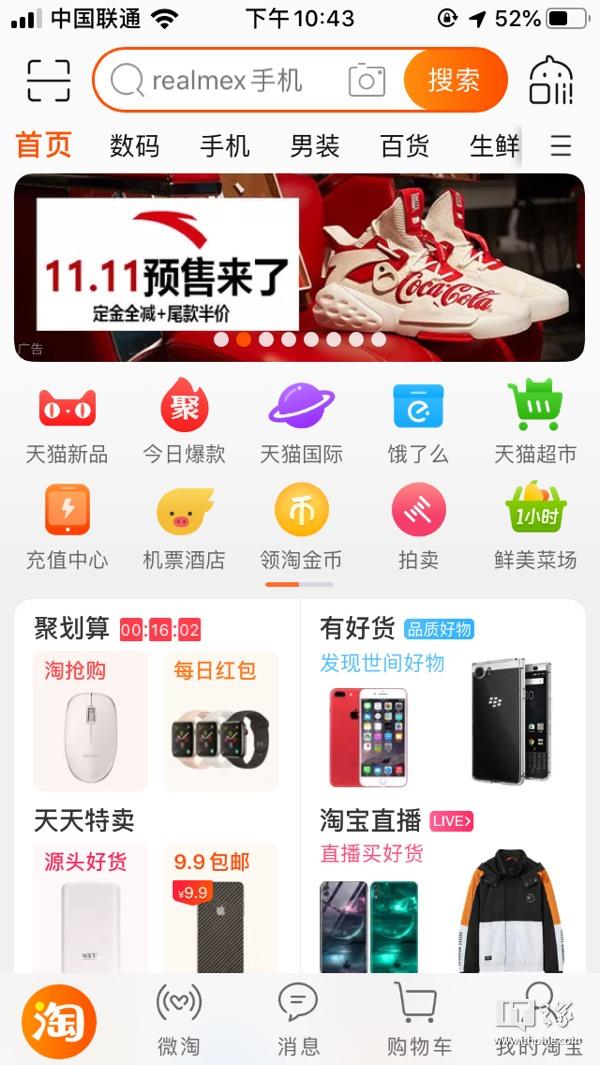The height and width of the screenshot is (1065, 600).
Task: Tap the camera image search icon
Action: tap(367, 81)
